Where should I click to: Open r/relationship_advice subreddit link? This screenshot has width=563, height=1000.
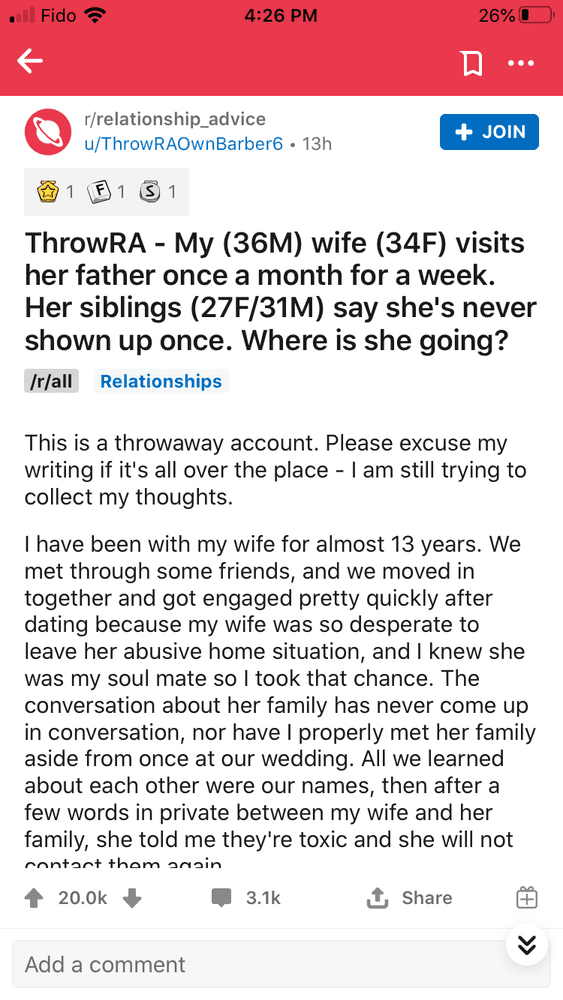pyautogui.click(x=175, y=119)
